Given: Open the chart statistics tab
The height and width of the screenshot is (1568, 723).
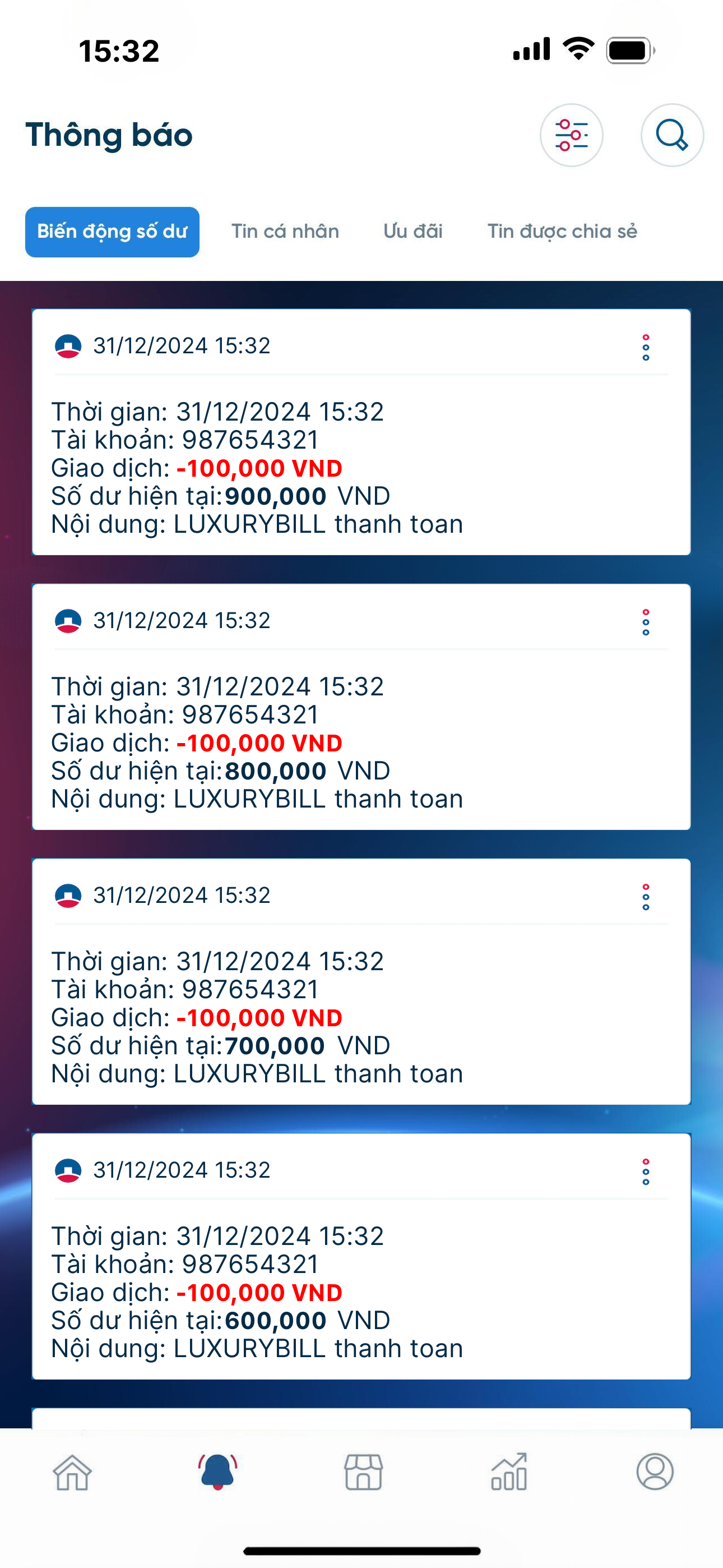Looking at the screenshot, I should click(509, 1473).
